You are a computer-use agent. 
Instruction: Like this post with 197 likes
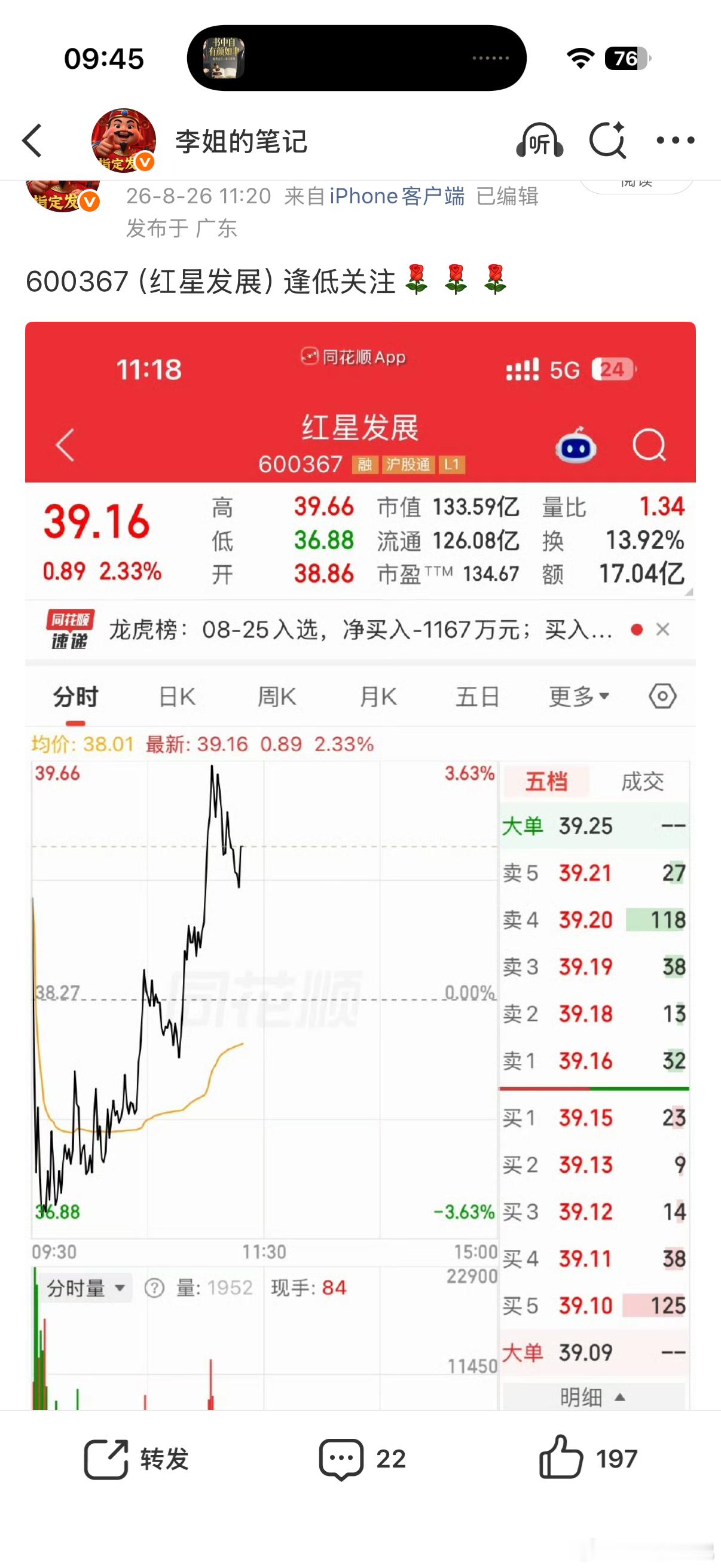(x=588, y=1458)
